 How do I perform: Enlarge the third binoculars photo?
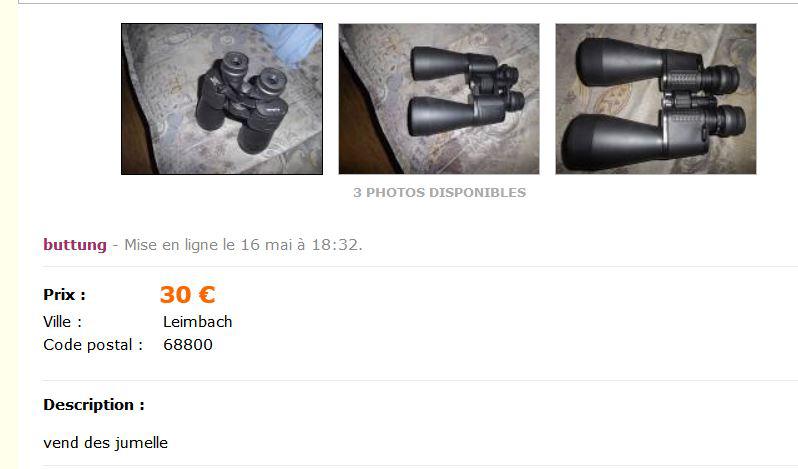656,99
